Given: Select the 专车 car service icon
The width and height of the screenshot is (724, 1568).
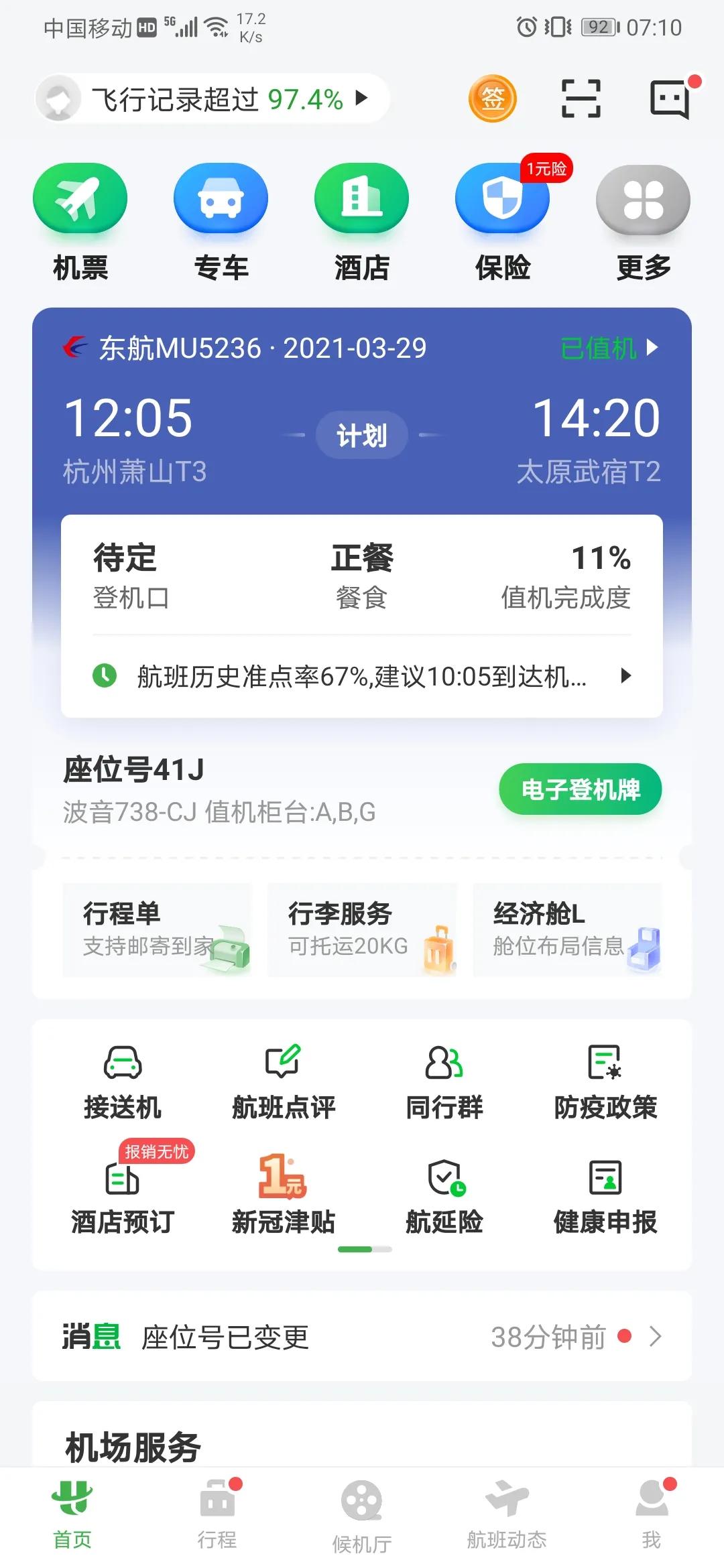Looking at the screenshot, I should click(221, 218).
